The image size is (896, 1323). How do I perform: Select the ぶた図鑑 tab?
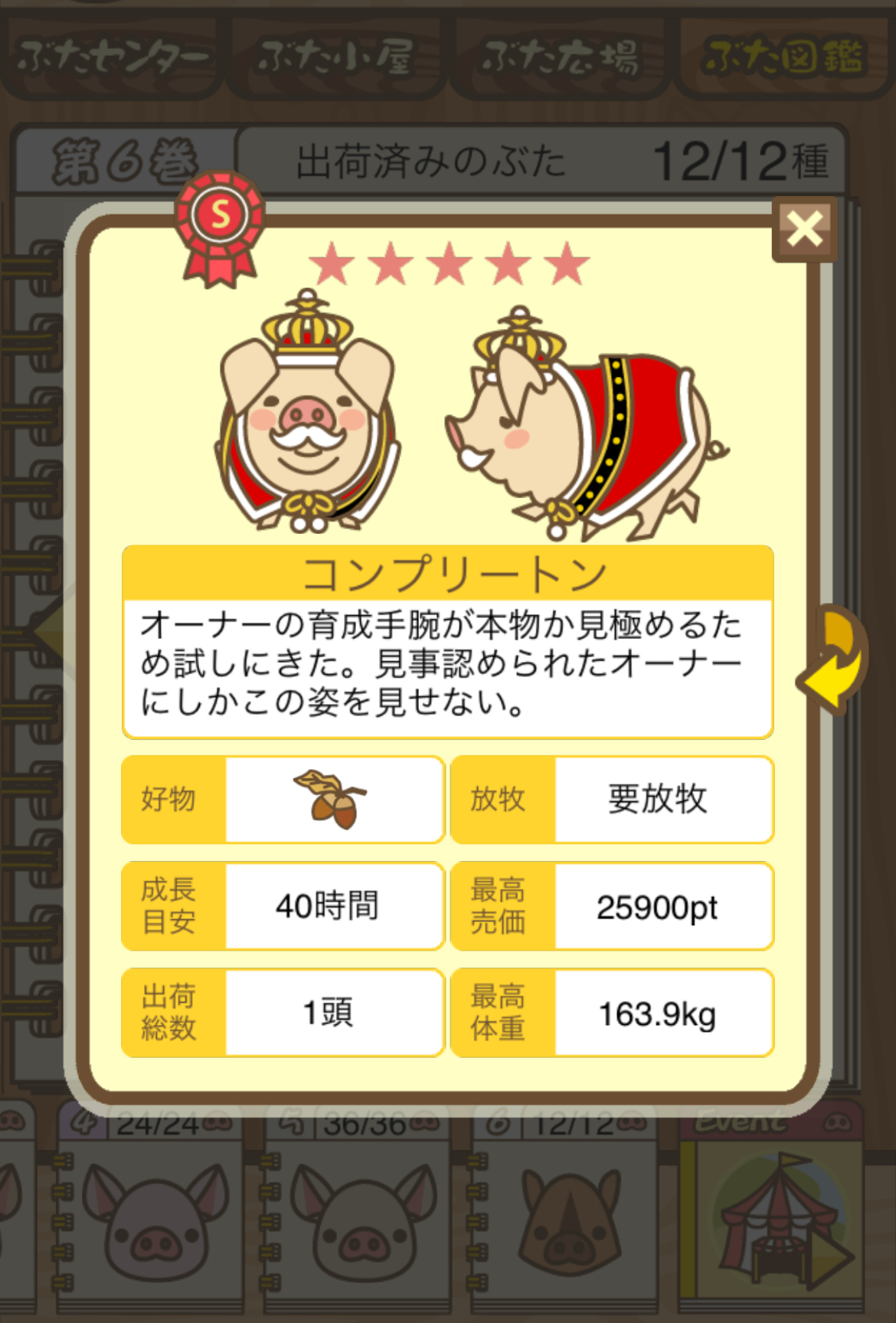click(784, 58)
